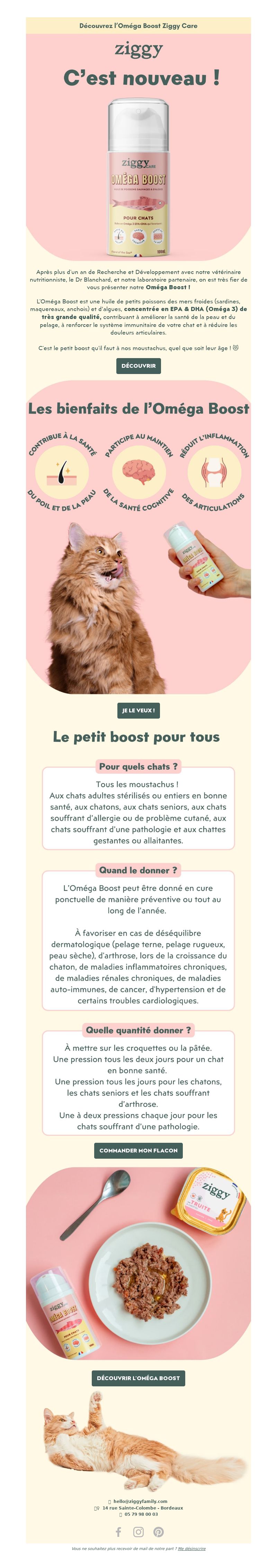Unsubscribe with the Me désinscrire link
The image size is (277, 1568).
(192, 1549)
